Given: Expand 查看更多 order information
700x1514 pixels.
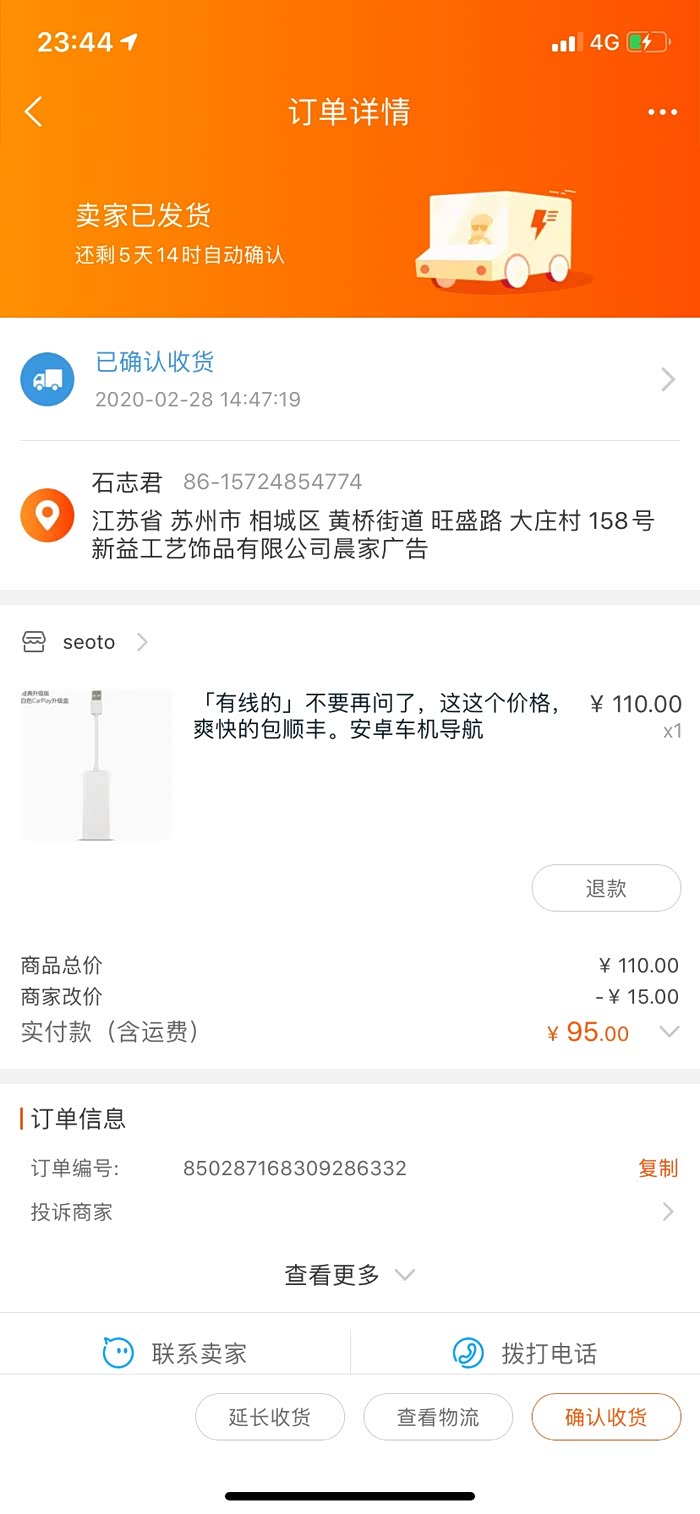Looking at the screenshot, I should click(349, 1275).
